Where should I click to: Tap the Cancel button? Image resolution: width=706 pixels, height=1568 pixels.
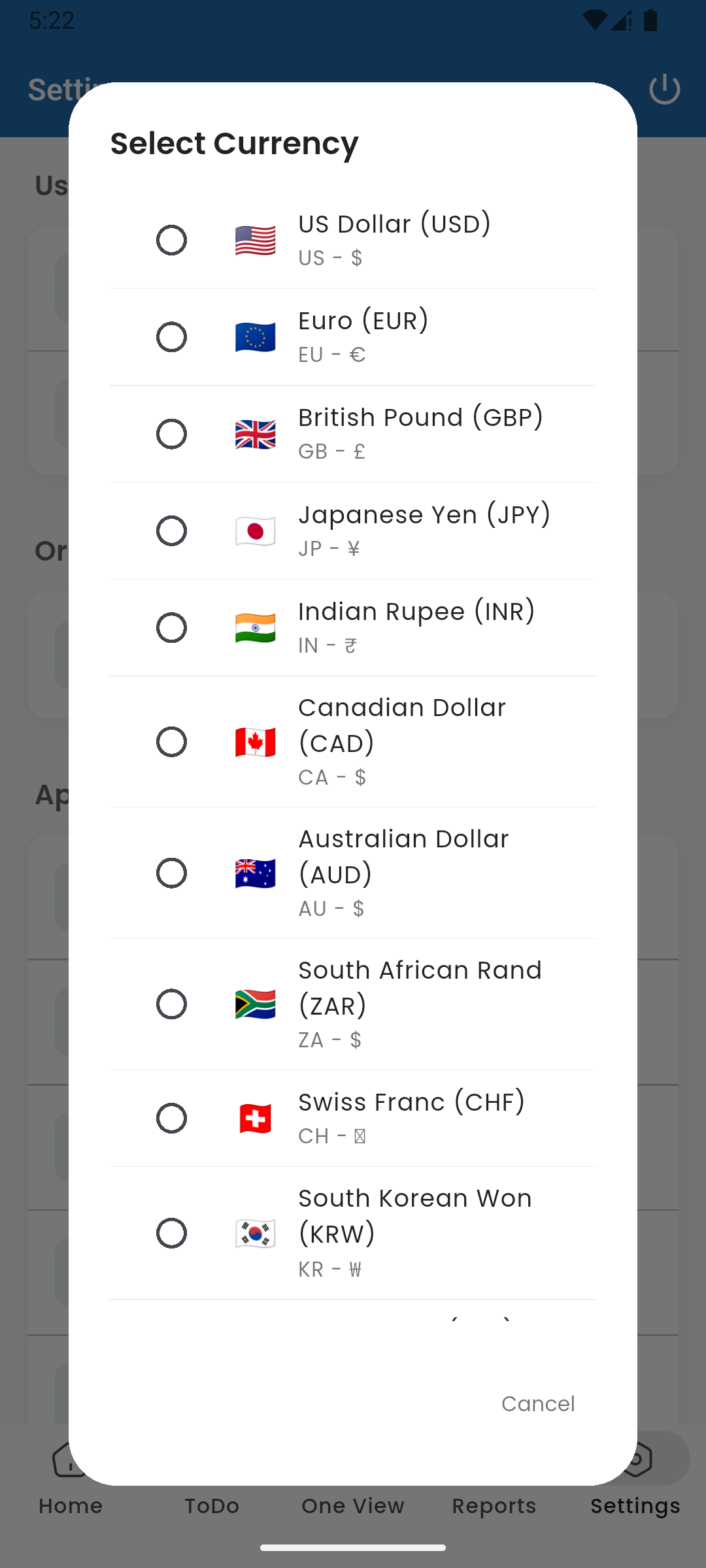tap(538, 1403)
